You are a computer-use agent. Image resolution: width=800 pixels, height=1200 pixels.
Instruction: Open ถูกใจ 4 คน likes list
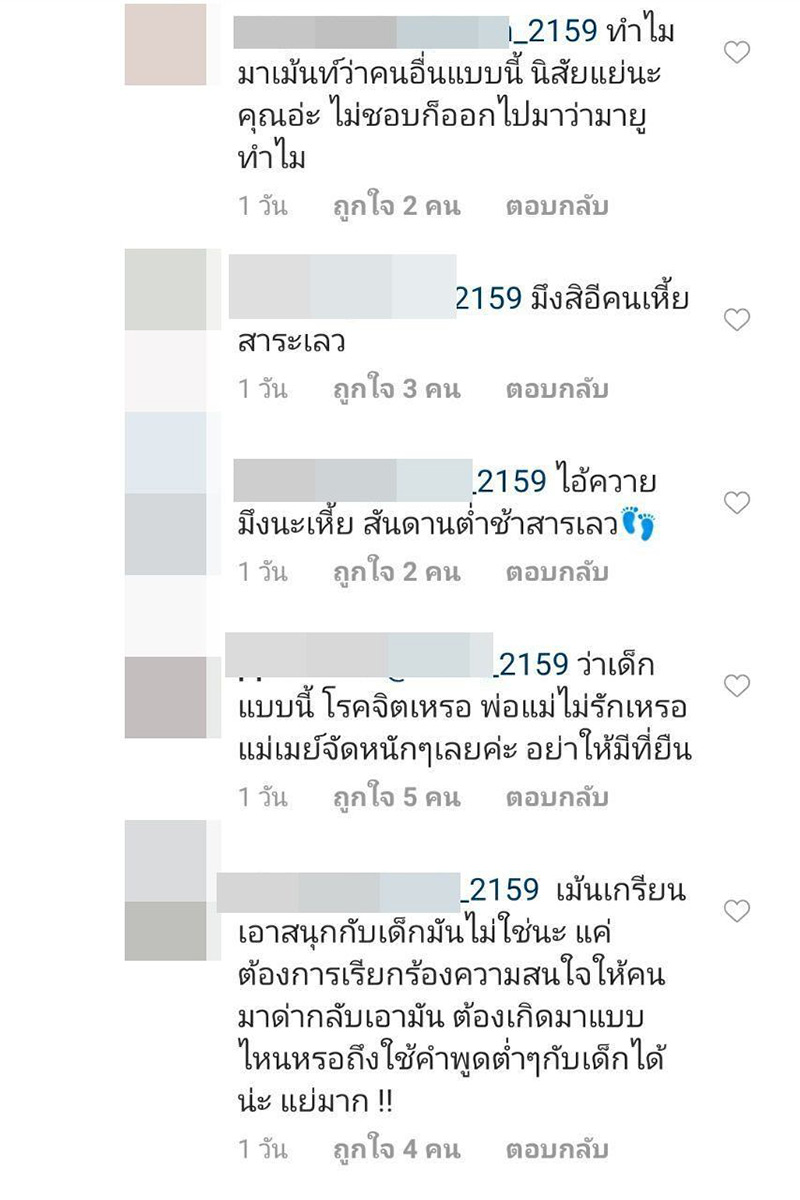(396, 1150)
